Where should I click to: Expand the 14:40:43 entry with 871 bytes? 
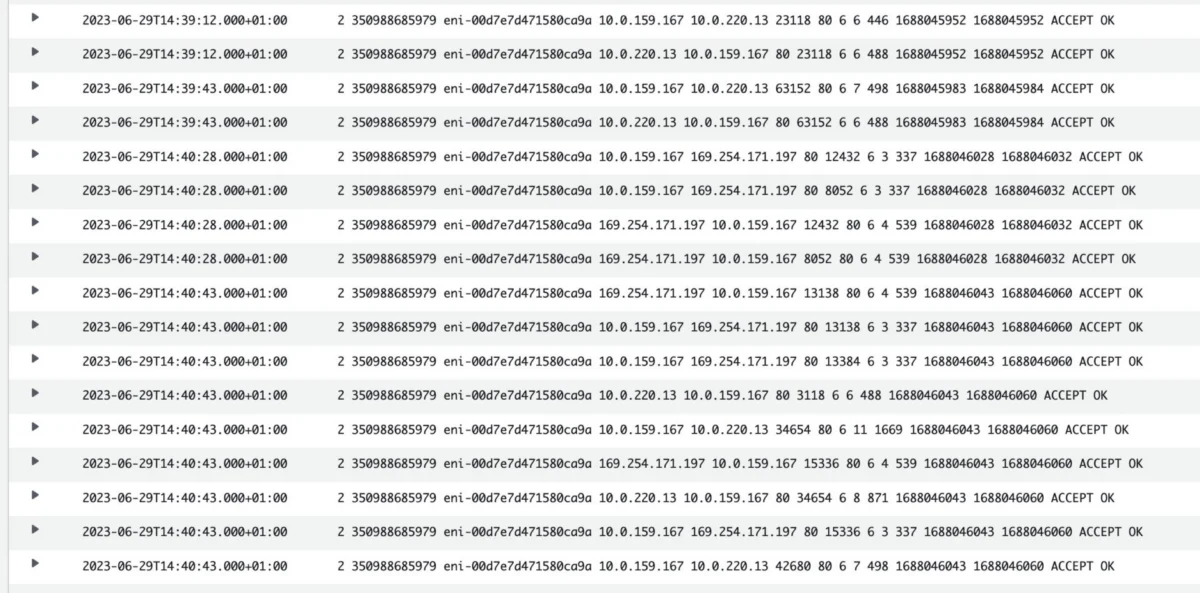click(x=35, y=495)
